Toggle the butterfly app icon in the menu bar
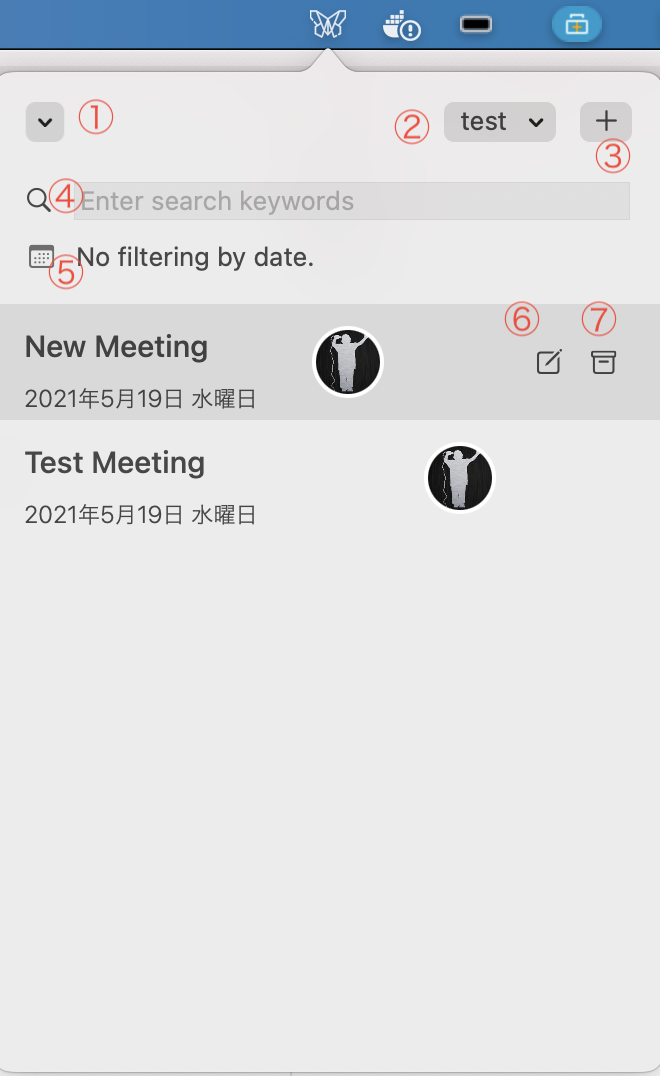Viewport: 660px width, 1076px height. click(328, 24)
